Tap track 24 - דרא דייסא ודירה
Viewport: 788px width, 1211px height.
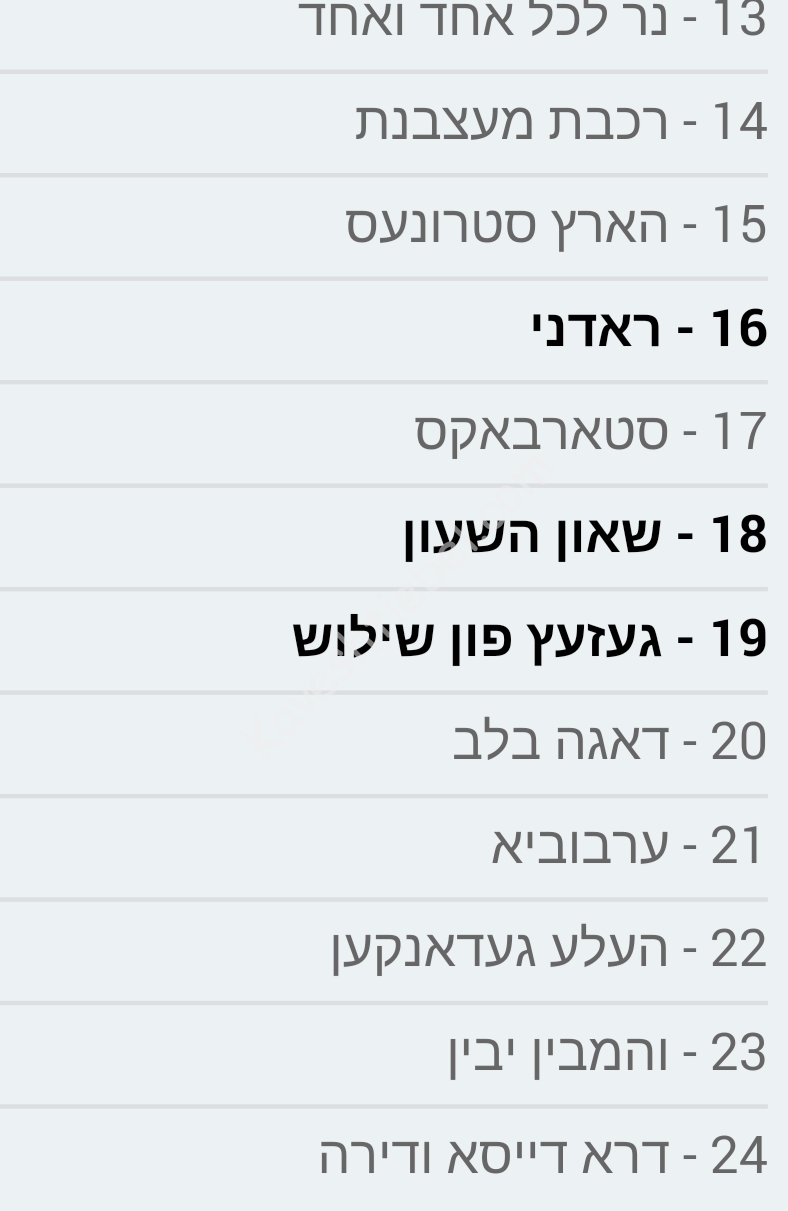543,1156
